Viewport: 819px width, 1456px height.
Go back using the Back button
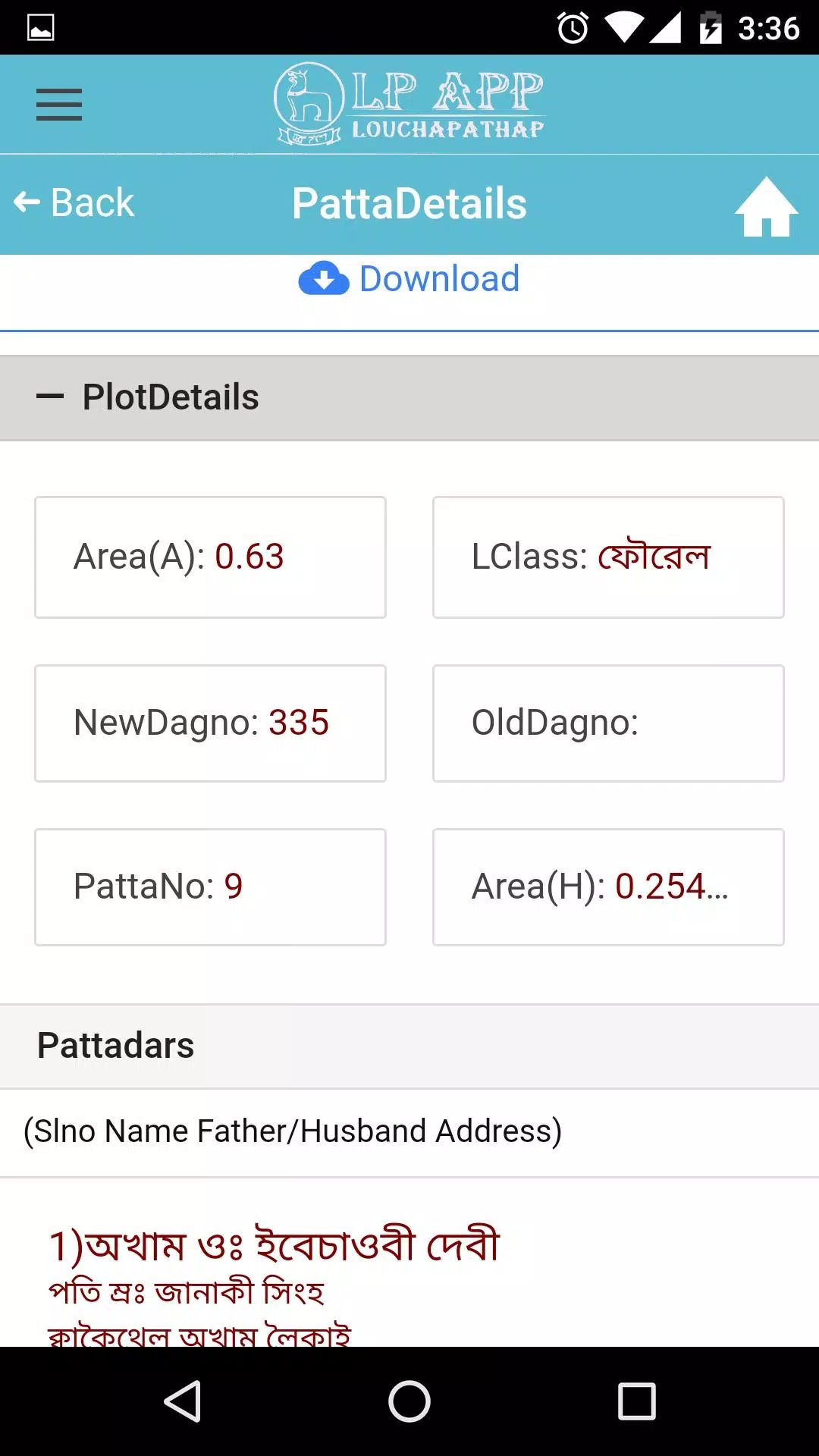74,202
